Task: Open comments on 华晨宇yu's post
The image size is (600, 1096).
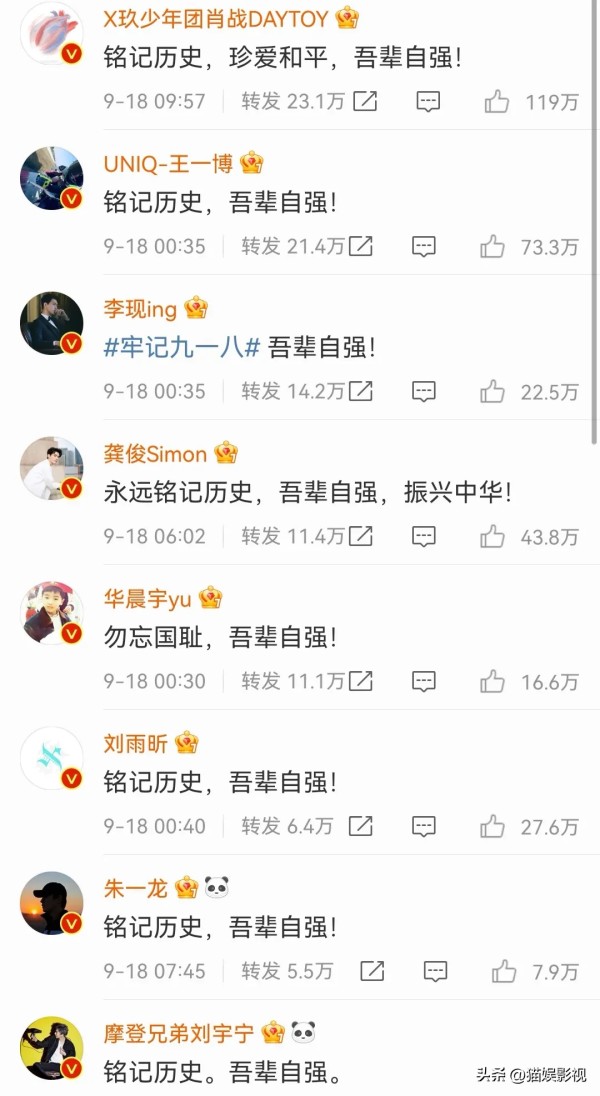Action: coord(424,681)
